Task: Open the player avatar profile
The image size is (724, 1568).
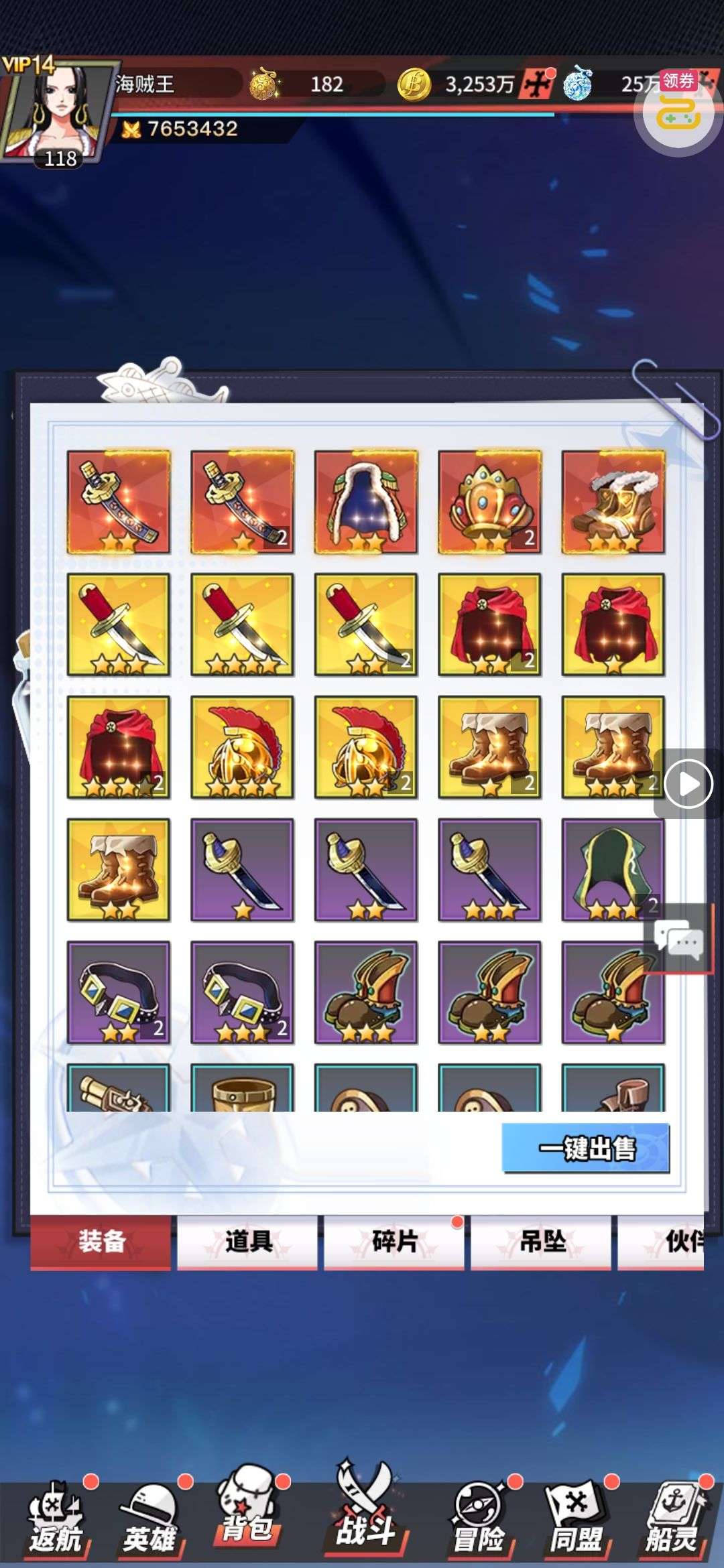Action: pyautogui.click(x=57, y=114)
